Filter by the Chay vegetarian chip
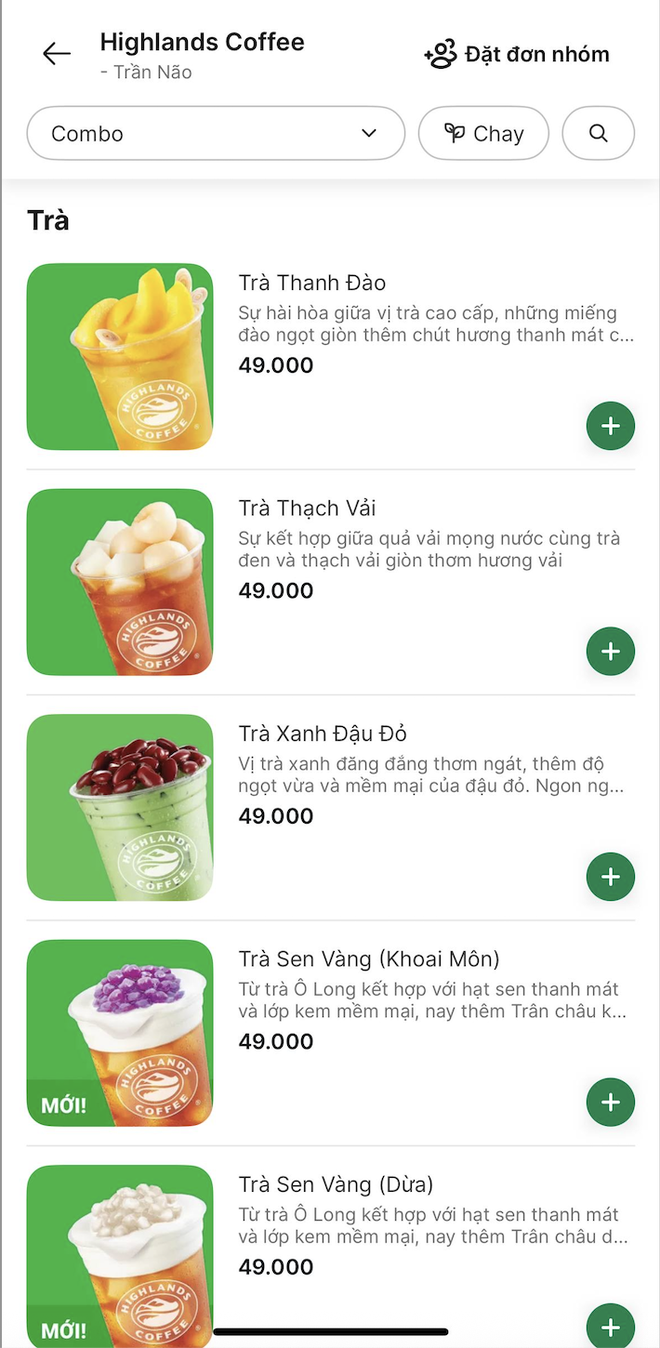 click(483, 133)
